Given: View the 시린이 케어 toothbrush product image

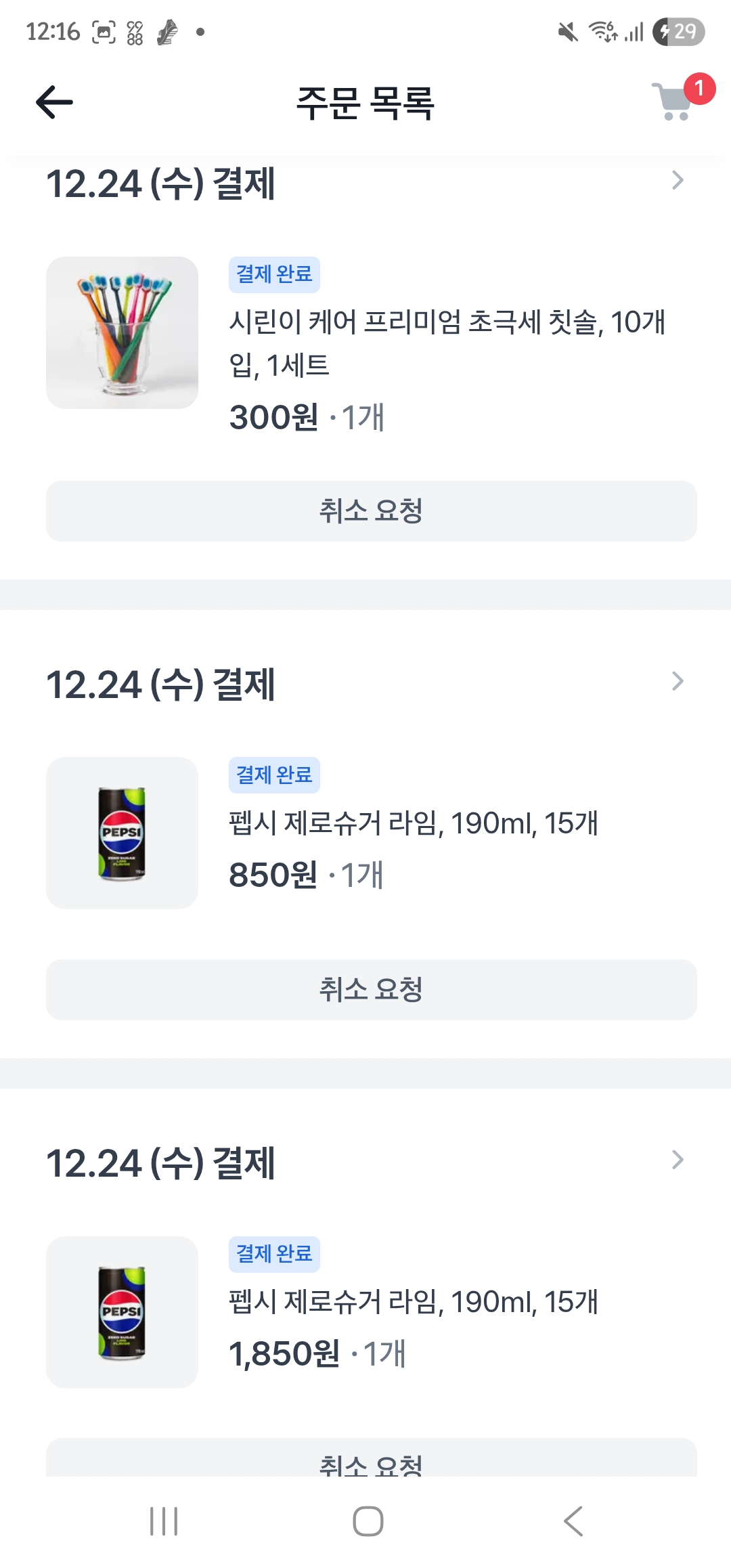Looking at the screenshot, I should pyautogui.click(x=122, y=332).
